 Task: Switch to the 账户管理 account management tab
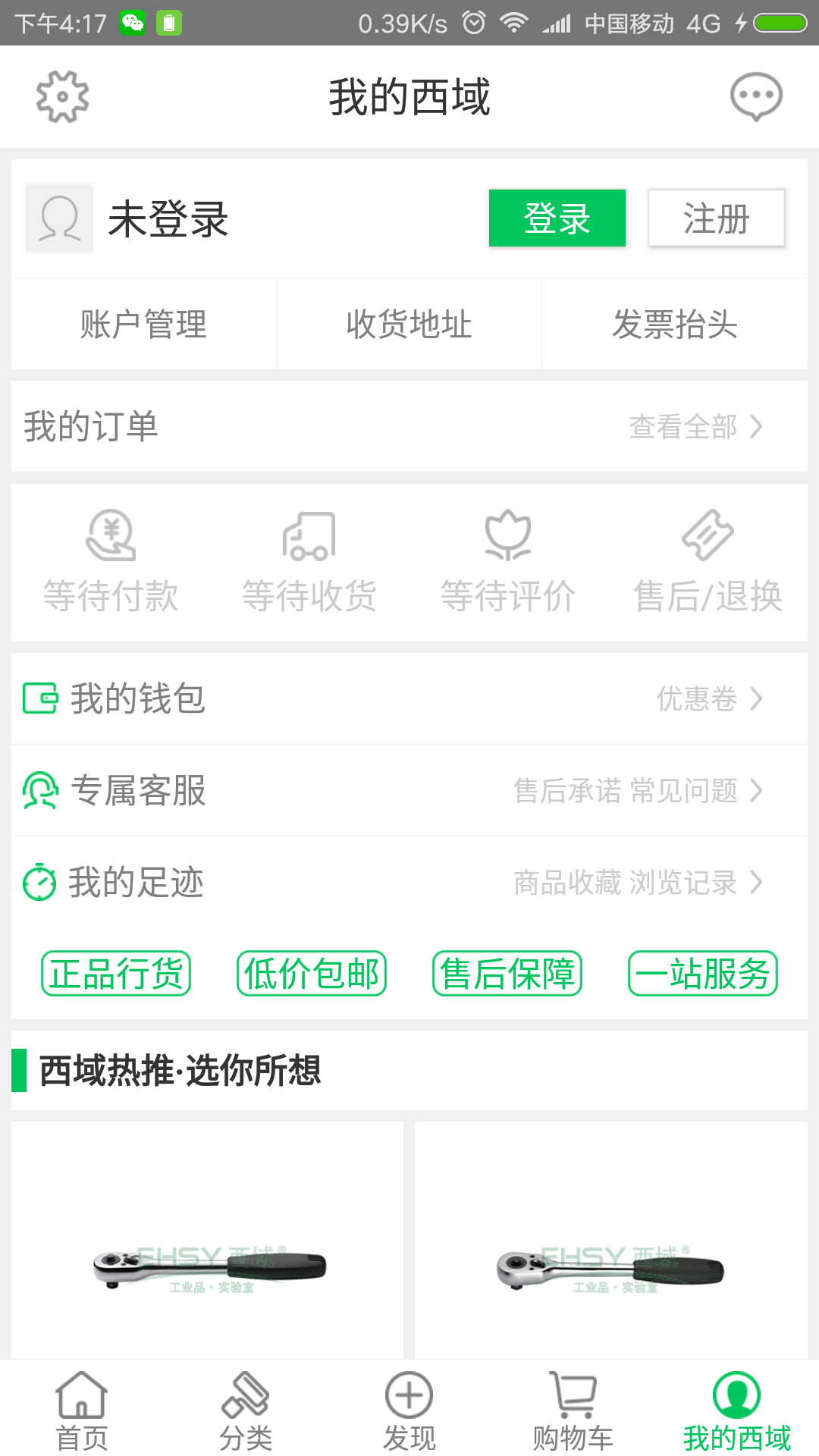tap(143, 324)
